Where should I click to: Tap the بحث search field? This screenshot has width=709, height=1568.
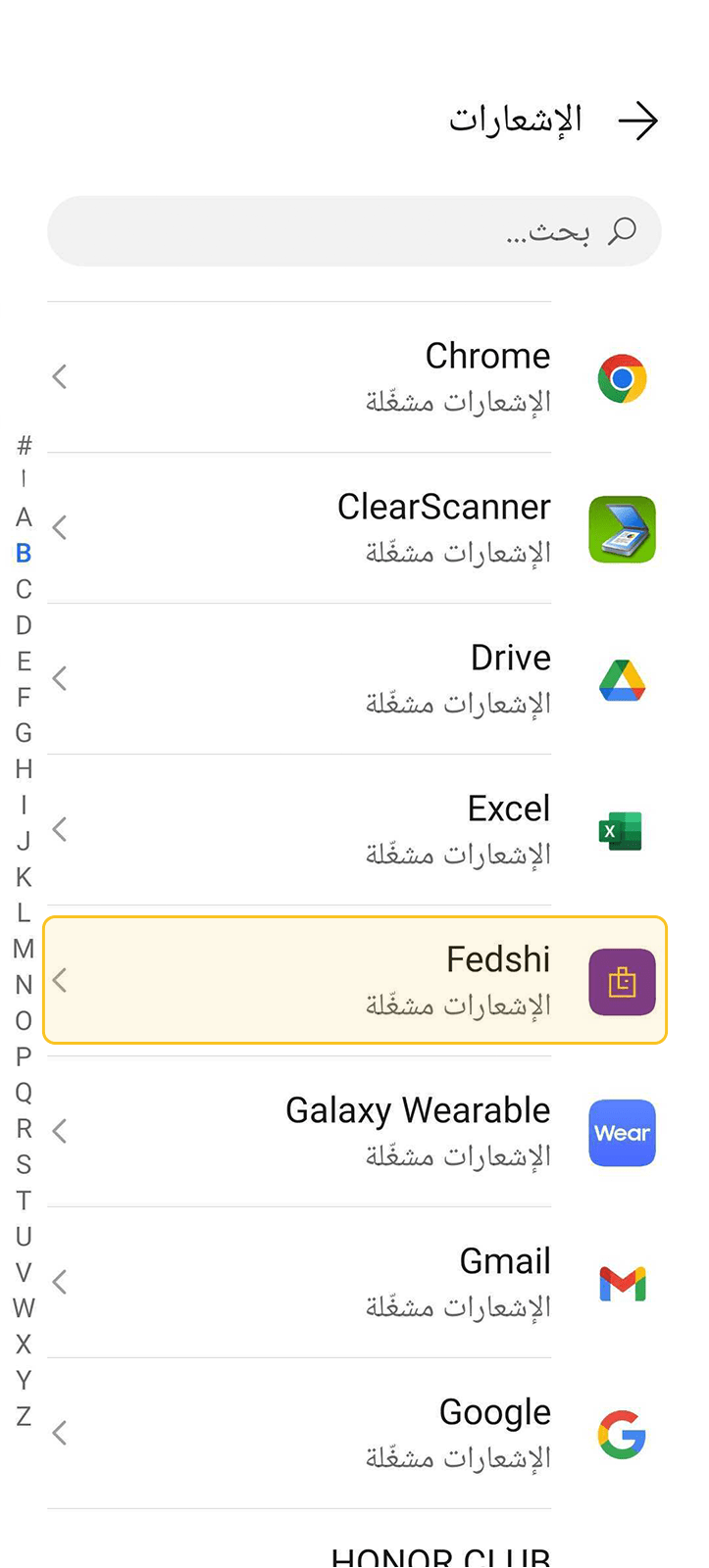click(354, 231)
